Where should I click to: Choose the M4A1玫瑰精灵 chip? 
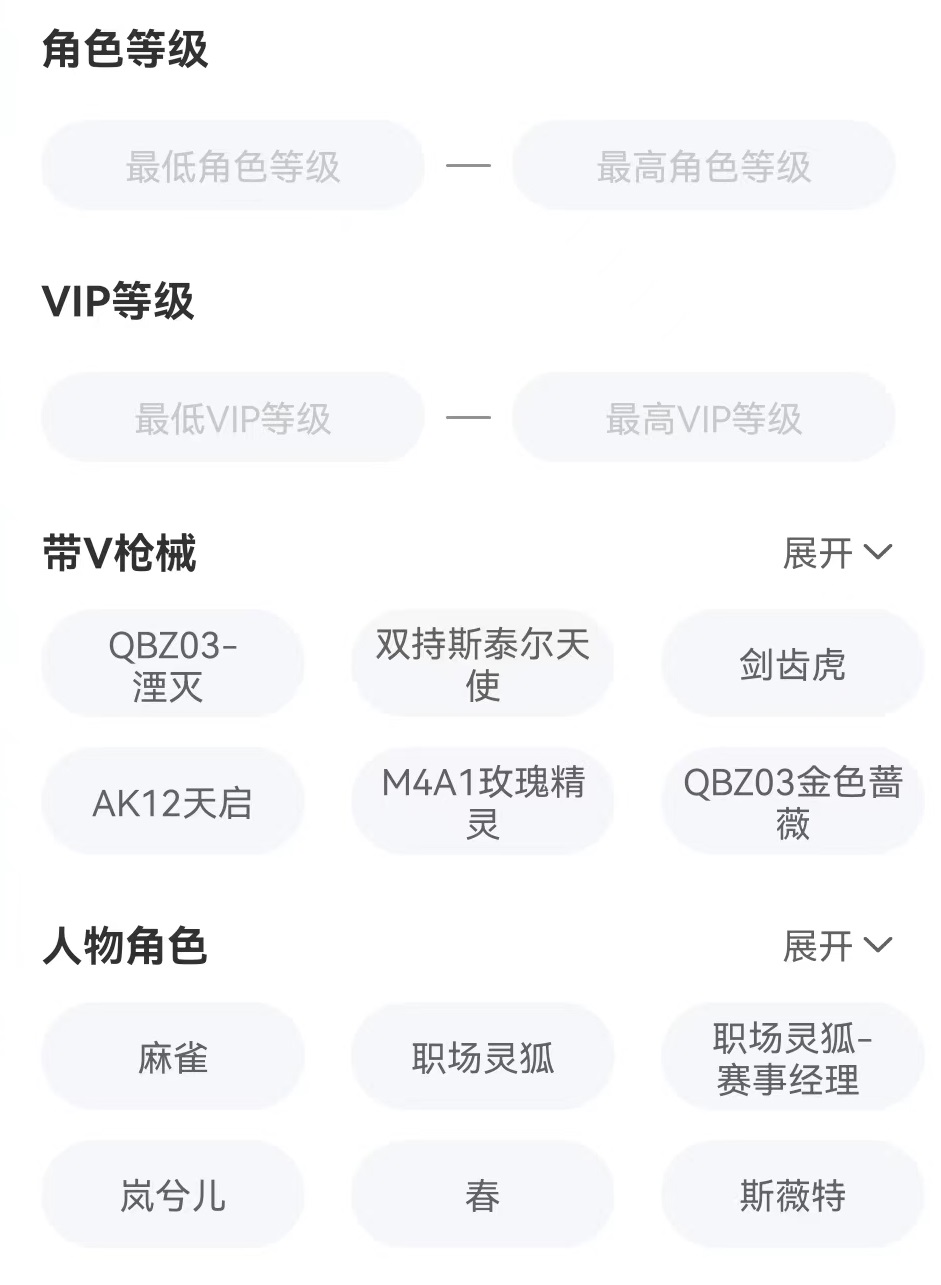click(482, 803)
